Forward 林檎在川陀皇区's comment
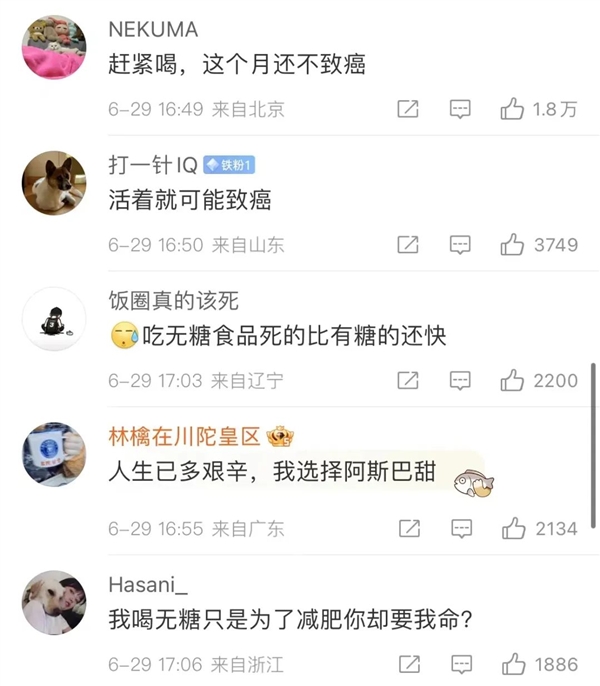 click(408, 528)
